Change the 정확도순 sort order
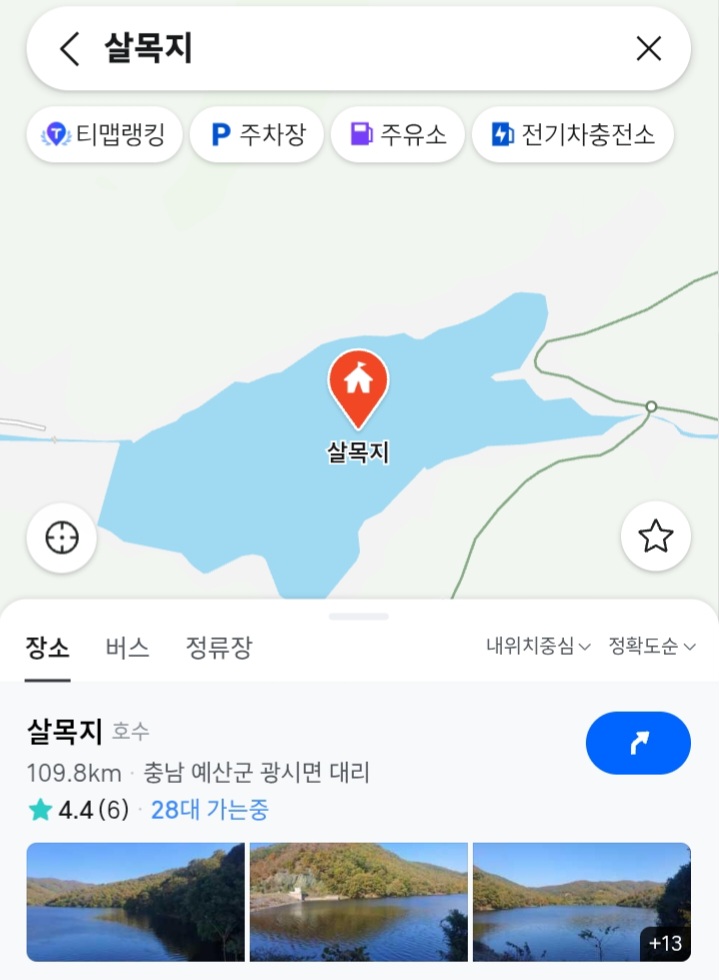Viewport: 719px width, 980px height. pyautogui.click(x=652, y=647)
